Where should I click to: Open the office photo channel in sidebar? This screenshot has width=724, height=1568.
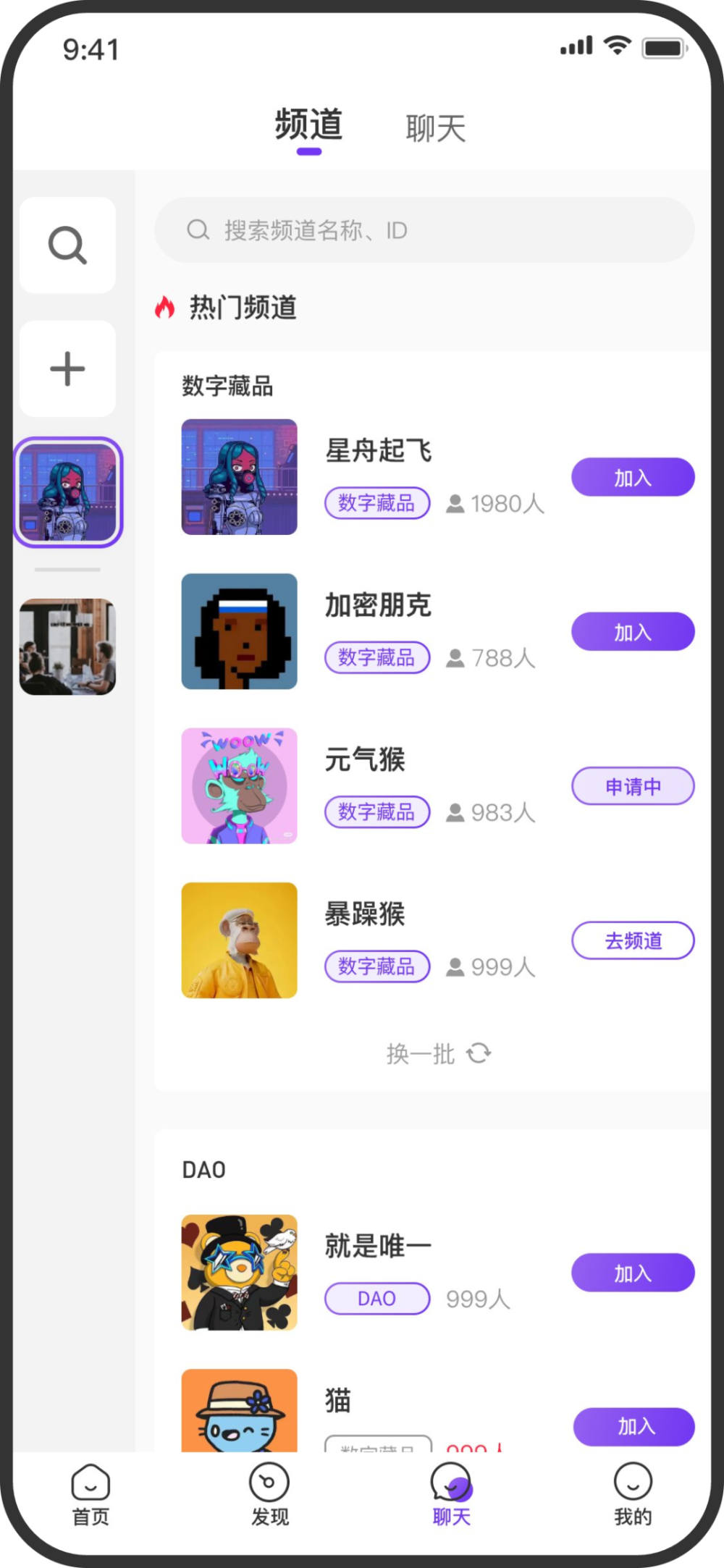point(67,647)
